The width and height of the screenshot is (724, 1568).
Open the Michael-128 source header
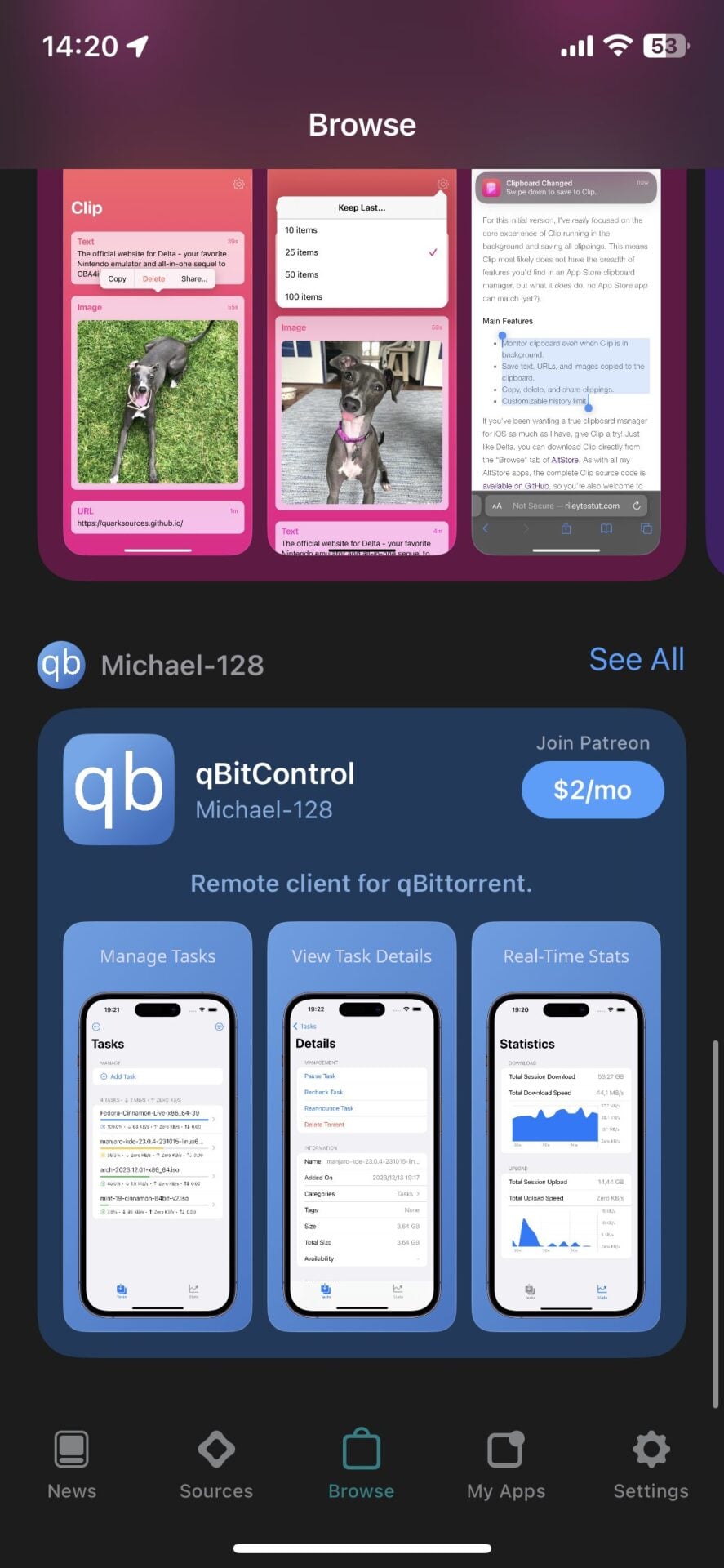click(x=181, y=665)
